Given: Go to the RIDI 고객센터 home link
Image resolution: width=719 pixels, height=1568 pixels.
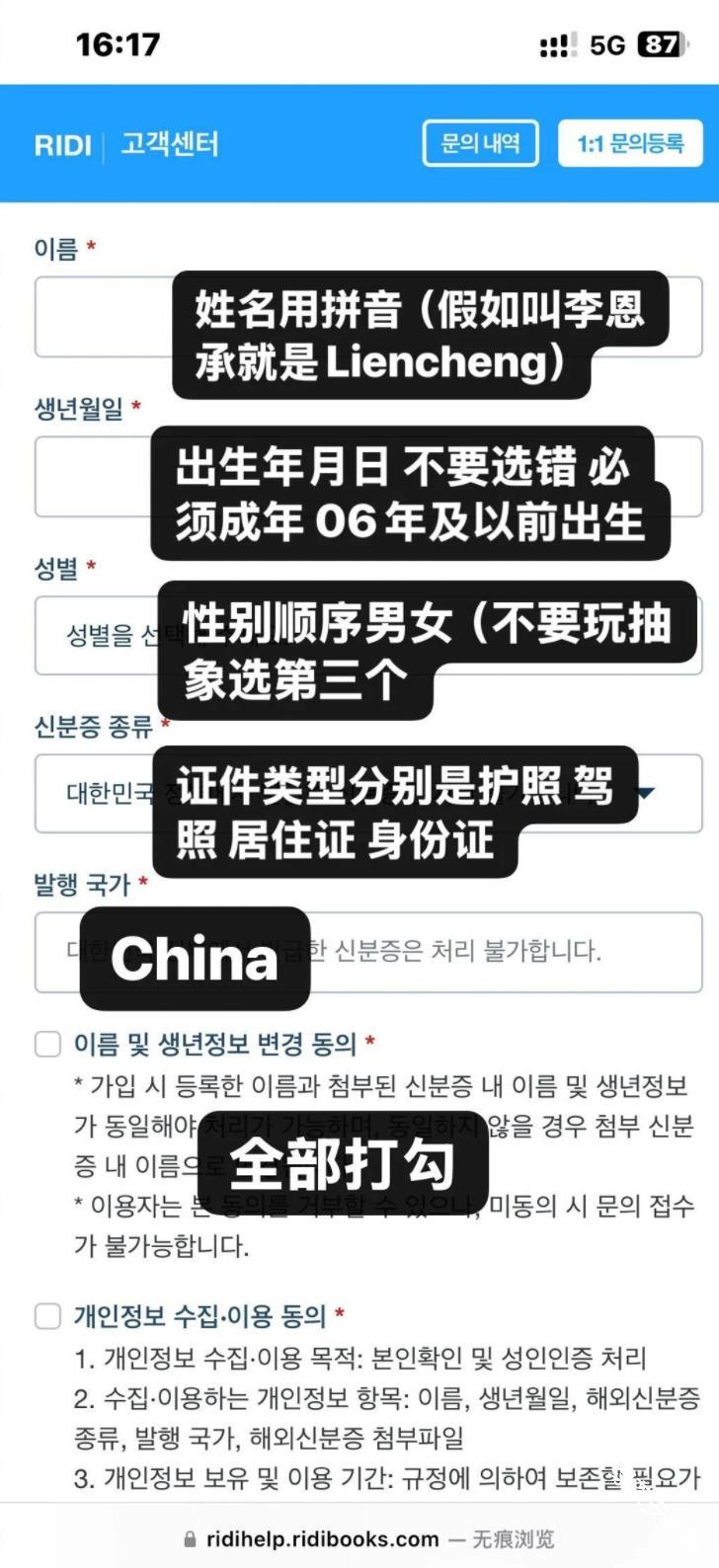Looking at the screenshot, I should click(x=126, y=145).
